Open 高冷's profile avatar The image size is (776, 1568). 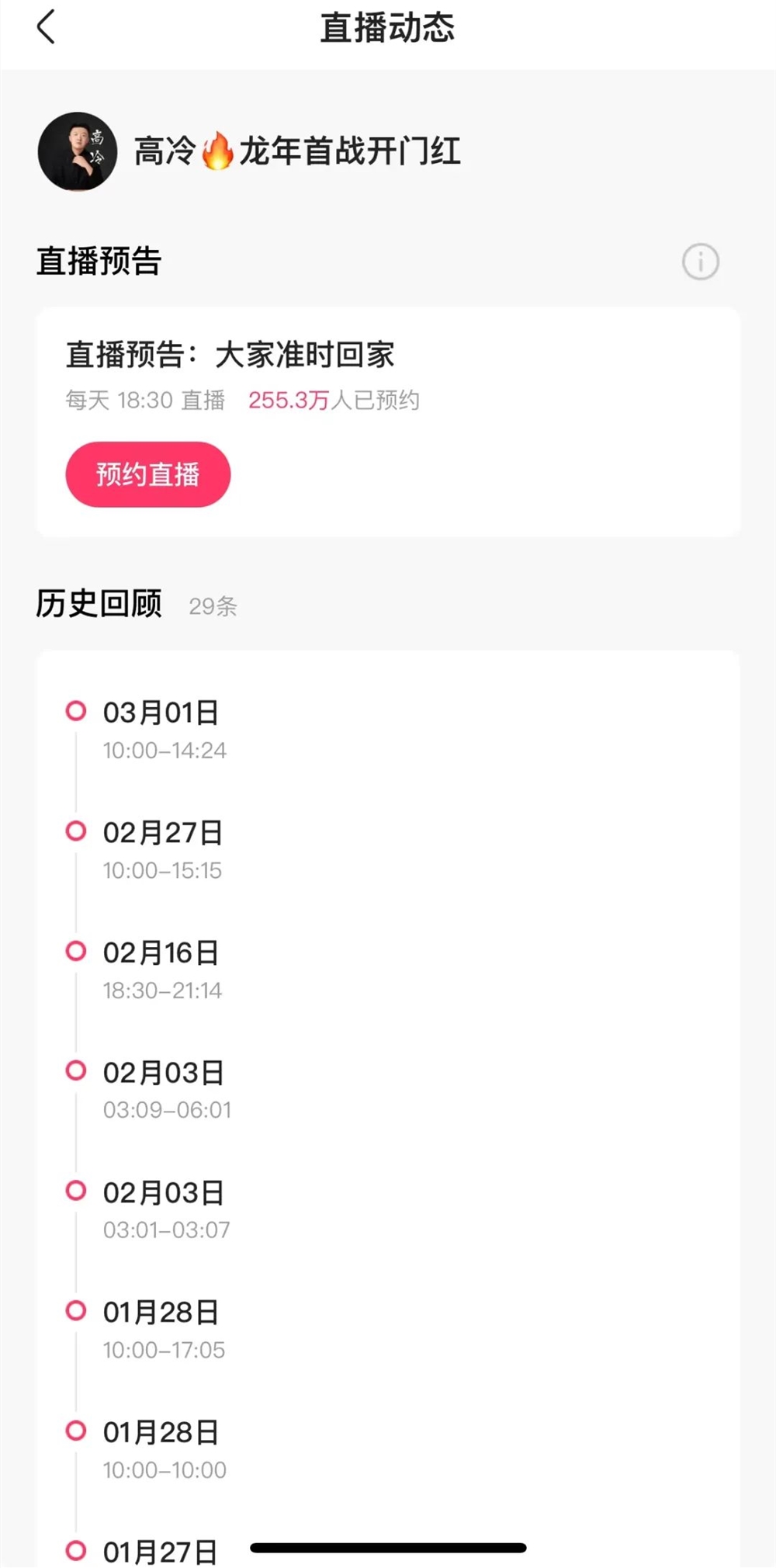pyautogui.click(x=76, y=152)
